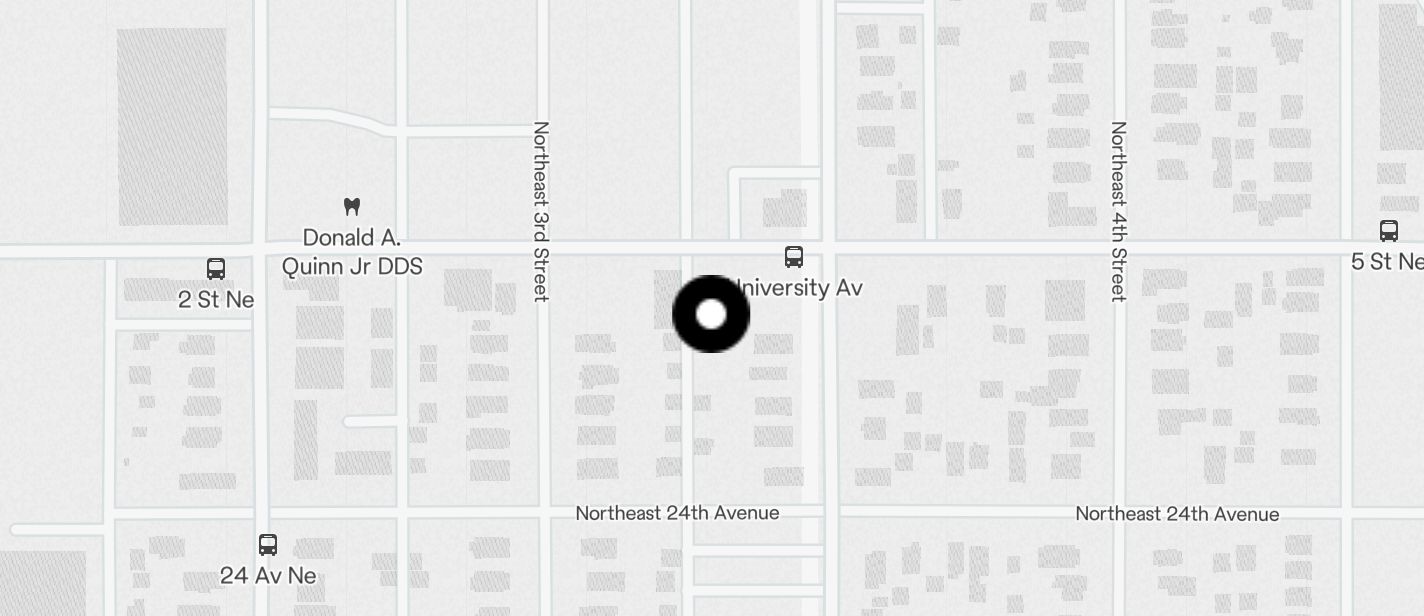
Task: Tap the current location pin marker
Action: point(711,314)
